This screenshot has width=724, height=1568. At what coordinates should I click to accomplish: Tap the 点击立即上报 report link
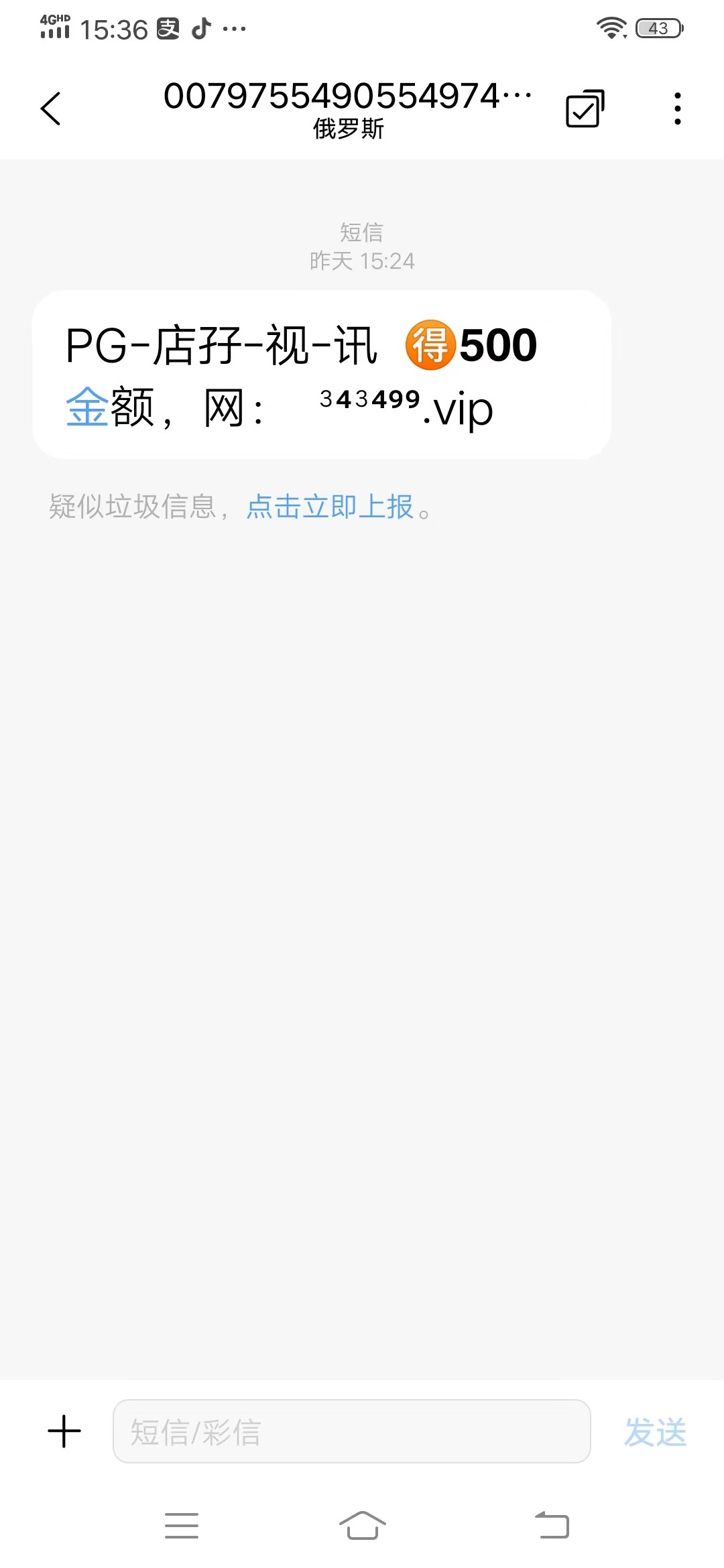[330, 507]
